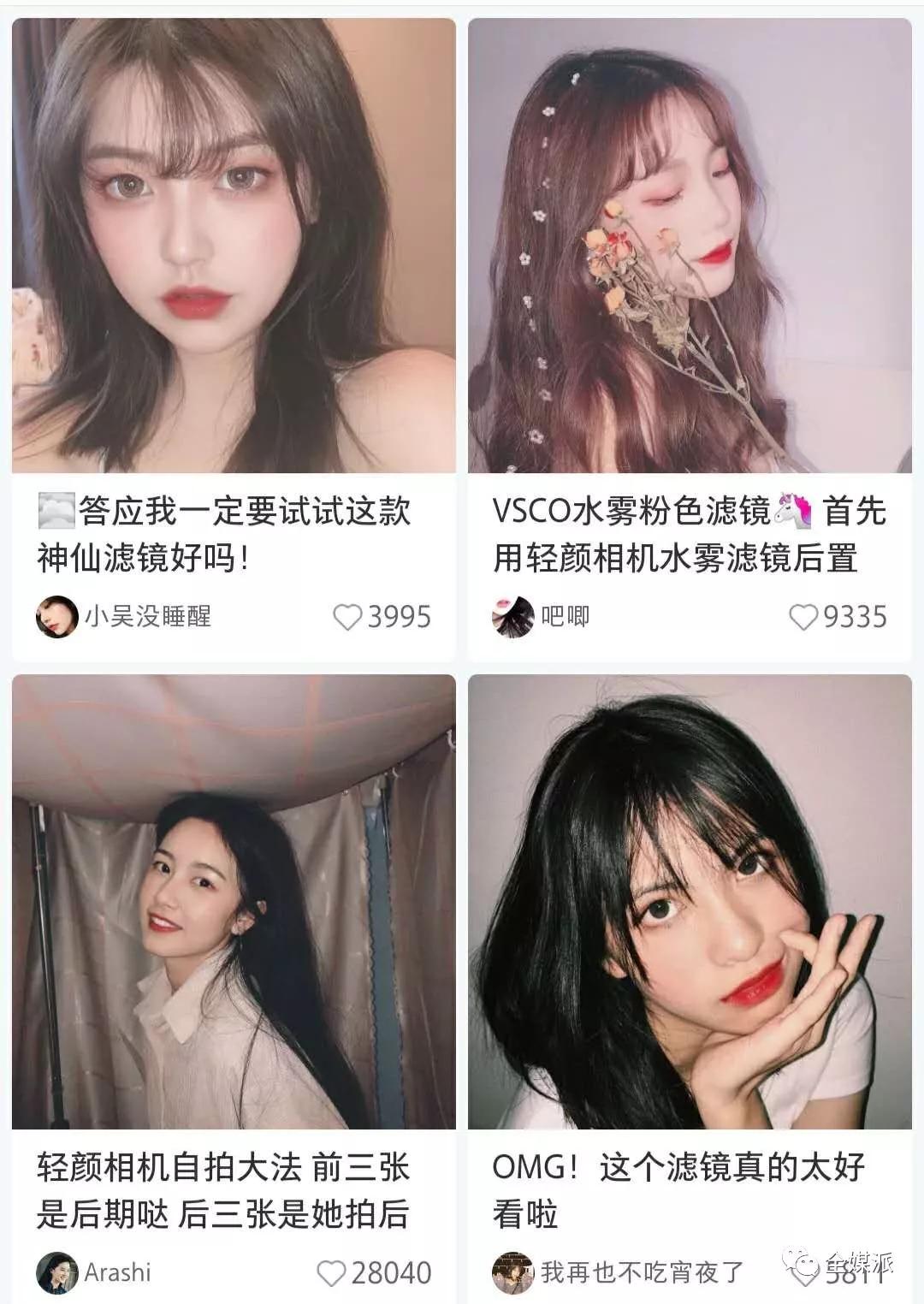
Task: Like the post by 吧唧
Action: [x=803, y=617]
